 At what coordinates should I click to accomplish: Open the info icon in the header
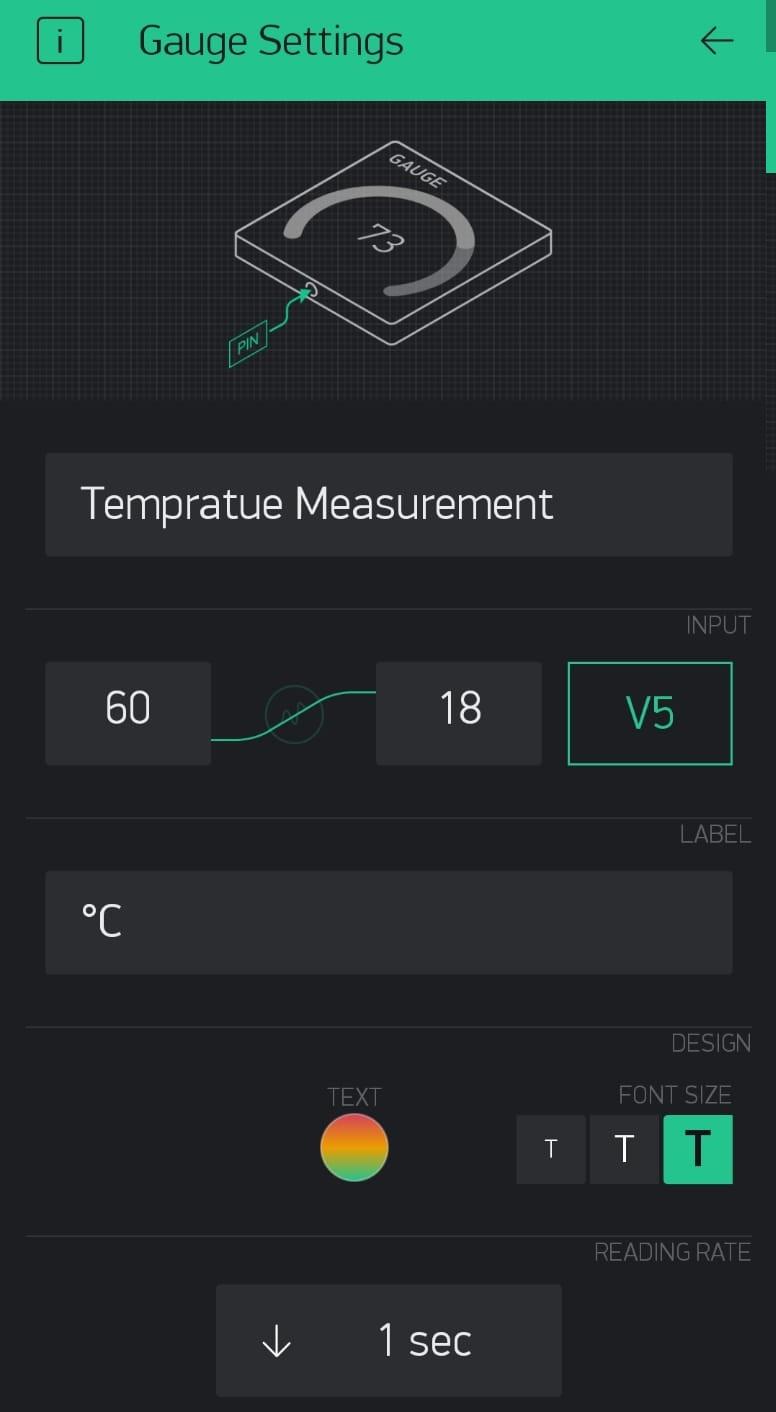click(60, 41)
